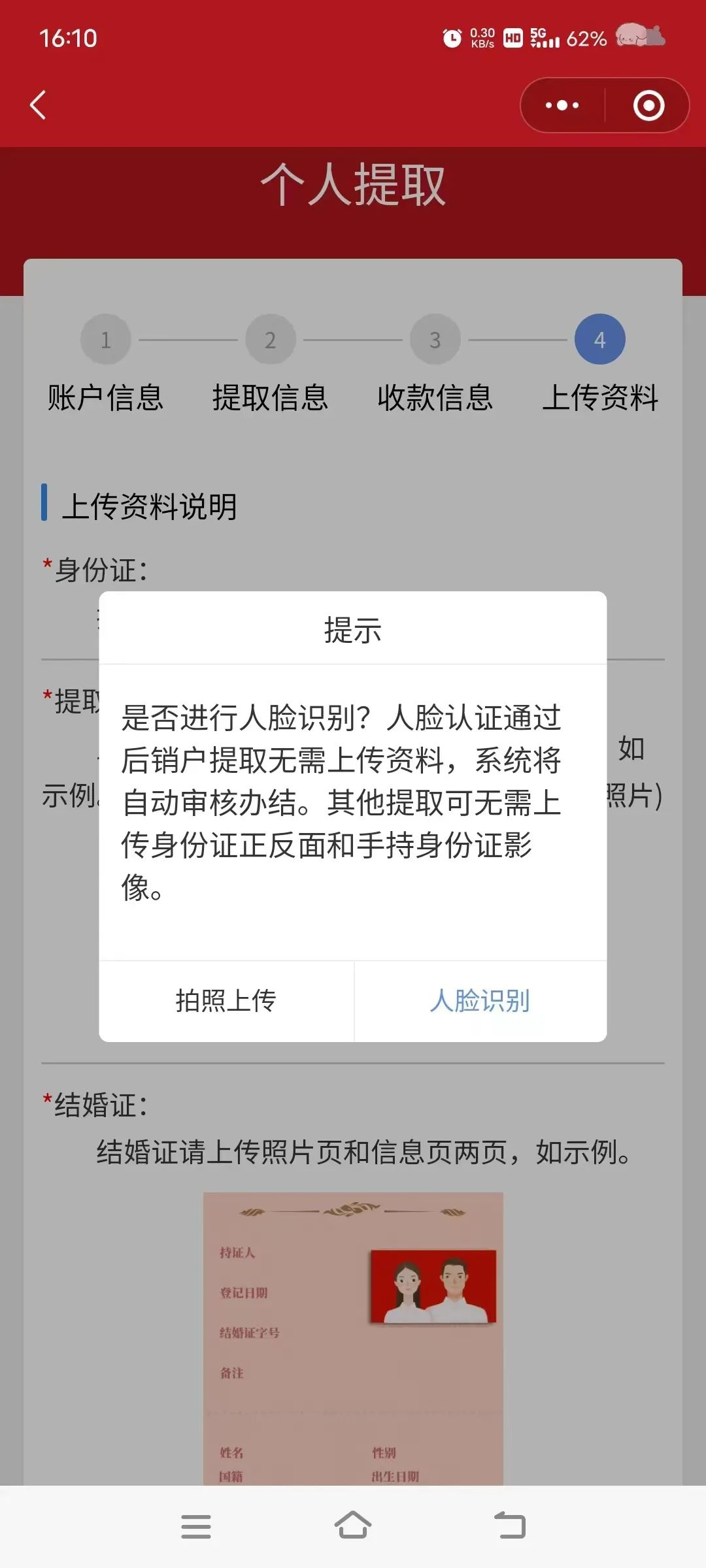Tap the system home button
The width and height of the screenshot is (706, 1568).
pos(353,1527)
